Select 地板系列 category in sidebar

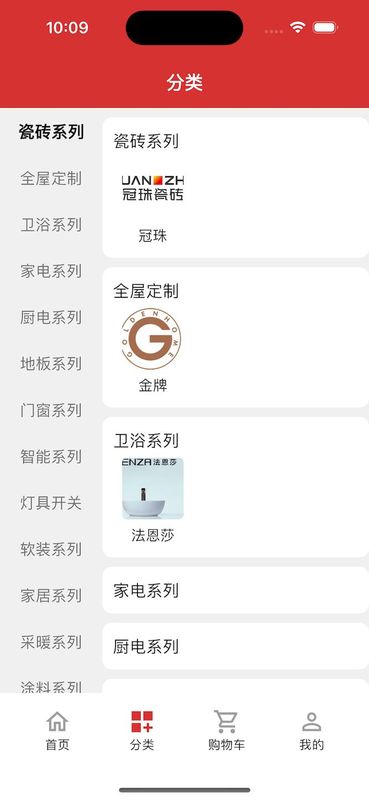coord(51,364)
